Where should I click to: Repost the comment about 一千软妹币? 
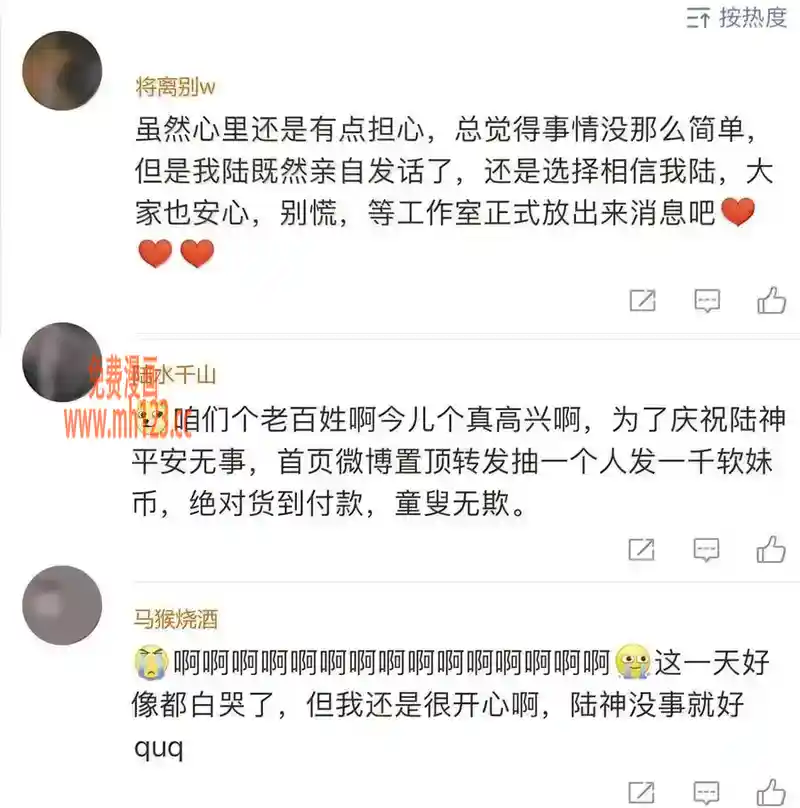(x=642, y=549)
